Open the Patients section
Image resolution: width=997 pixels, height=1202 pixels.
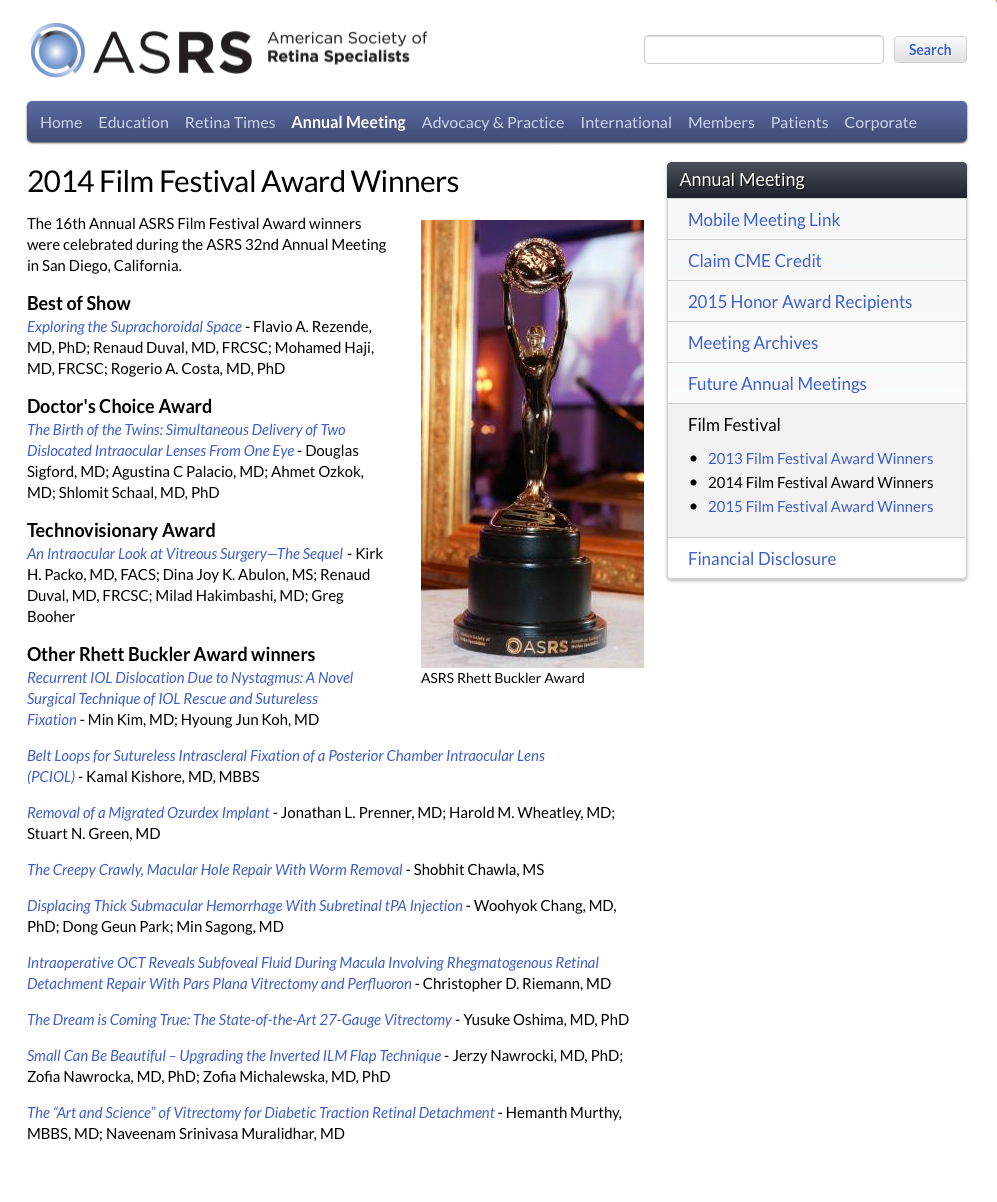(799, 122)
